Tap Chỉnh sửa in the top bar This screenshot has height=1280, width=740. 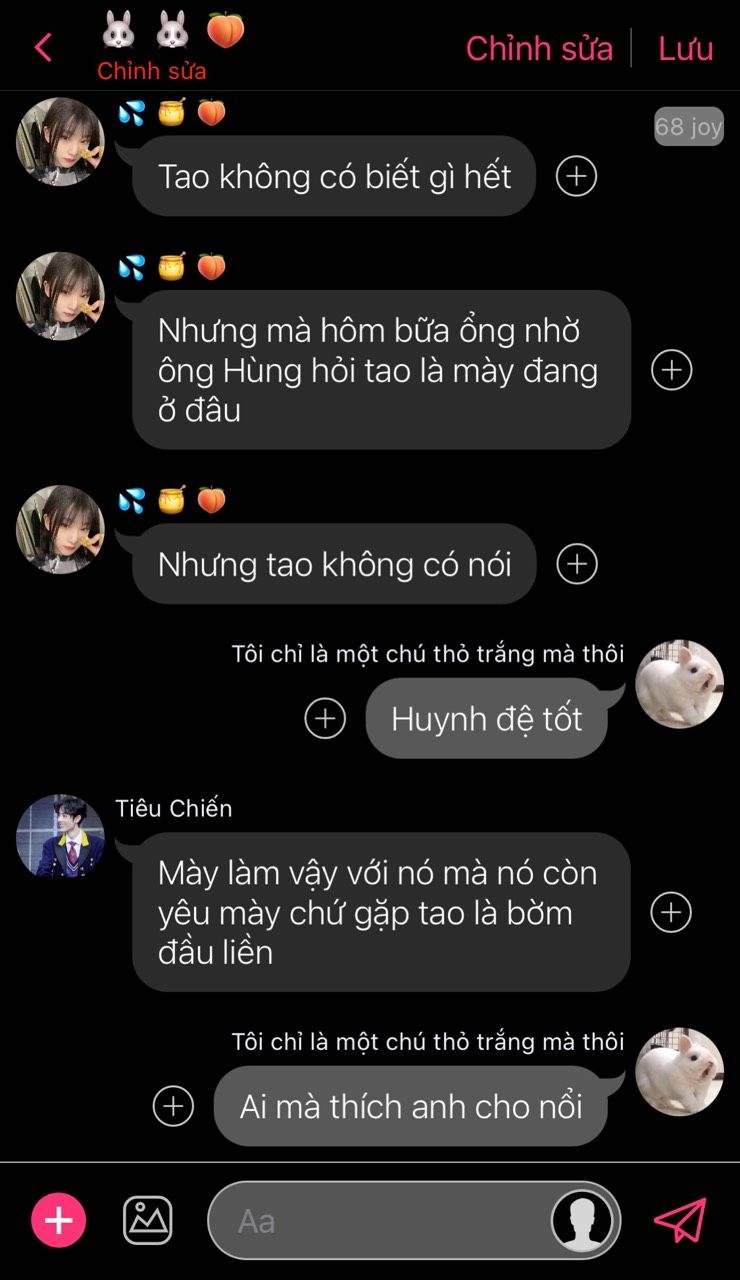click(539, 48)
